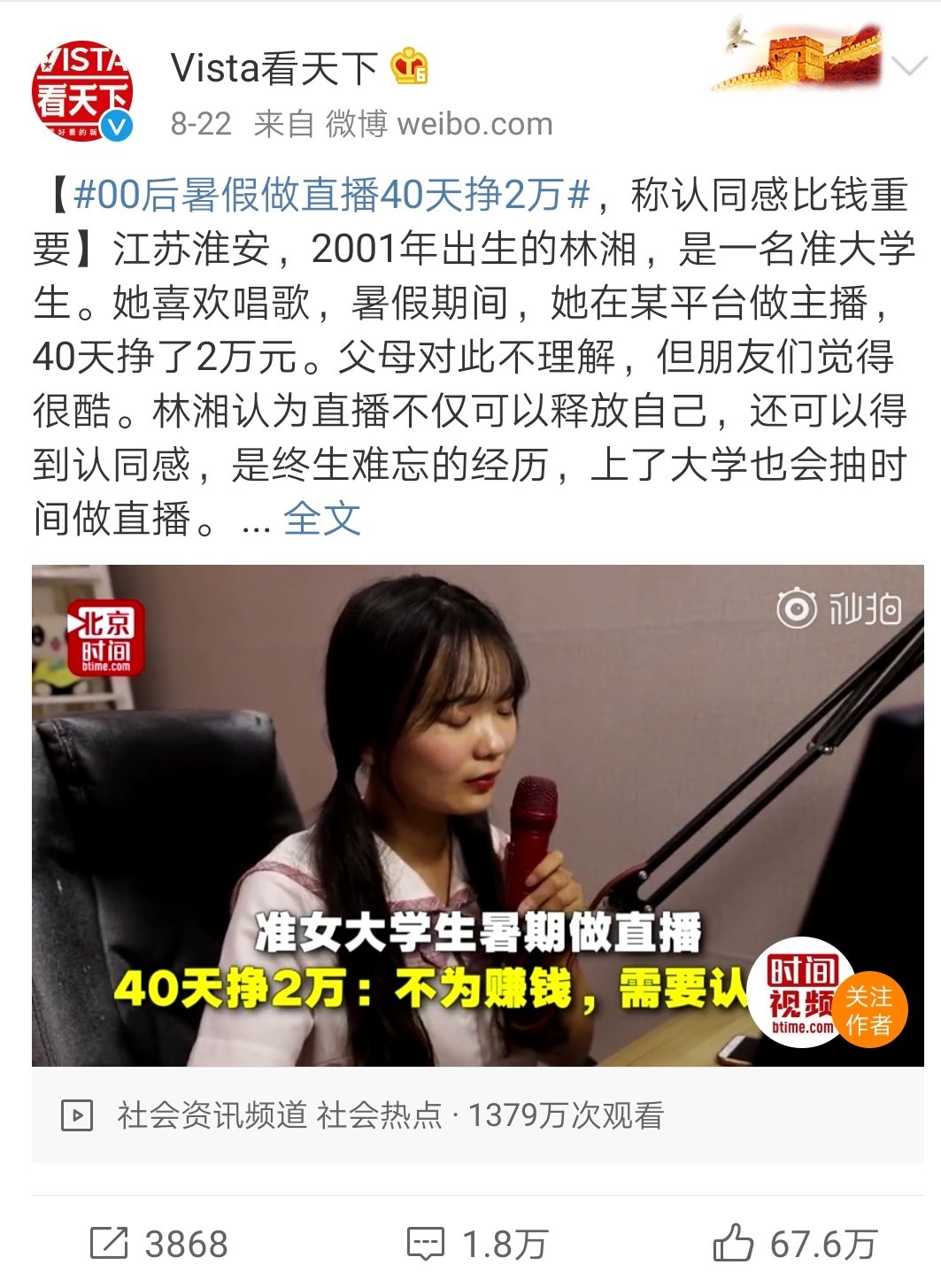Screen dimensions: 941x1288
Task: Tap 全文 to read full post
Action: click(x=321, y=519)
